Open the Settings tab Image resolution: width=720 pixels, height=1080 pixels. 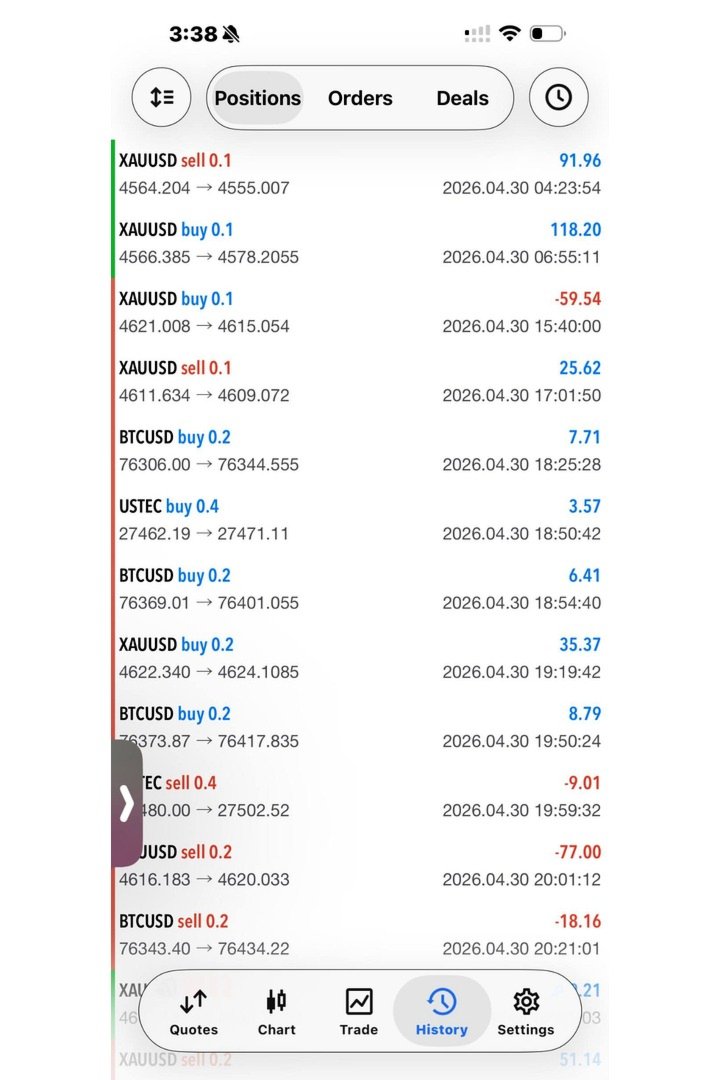526,1011
